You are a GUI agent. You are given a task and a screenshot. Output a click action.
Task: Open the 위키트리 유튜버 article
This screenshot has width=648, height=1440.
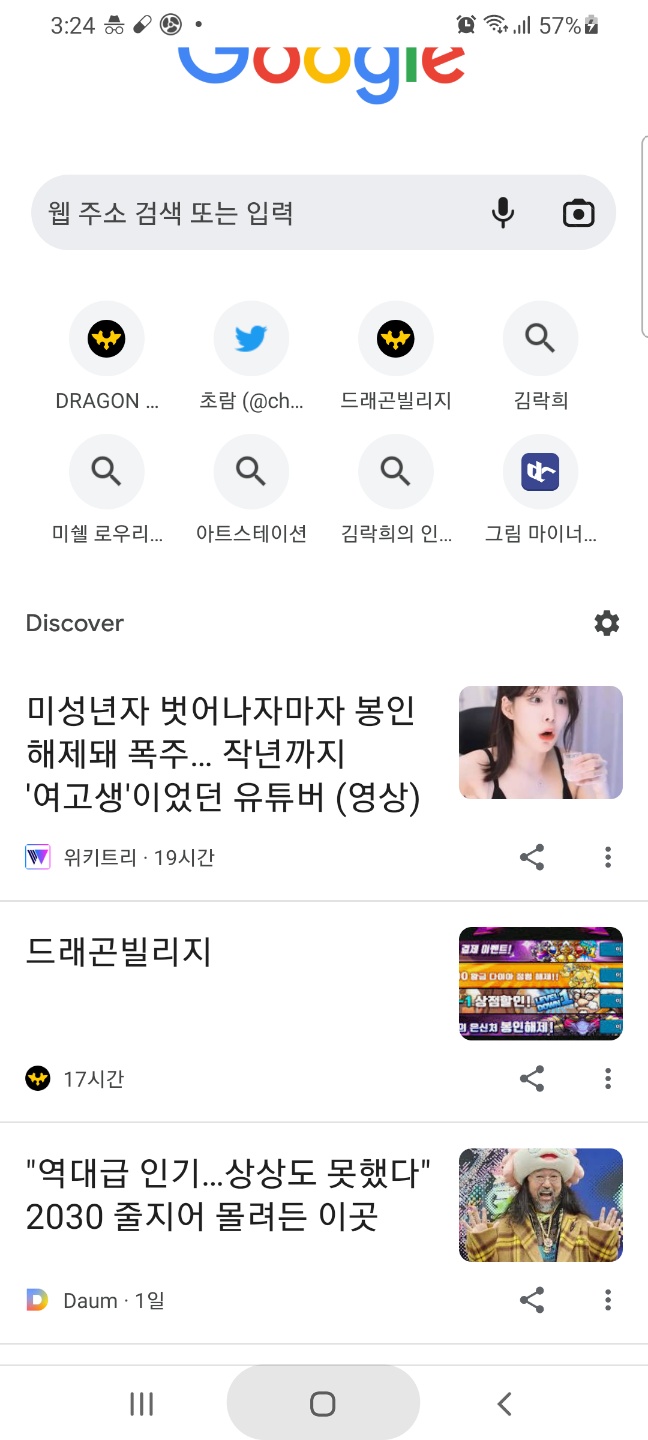(222, 755)
